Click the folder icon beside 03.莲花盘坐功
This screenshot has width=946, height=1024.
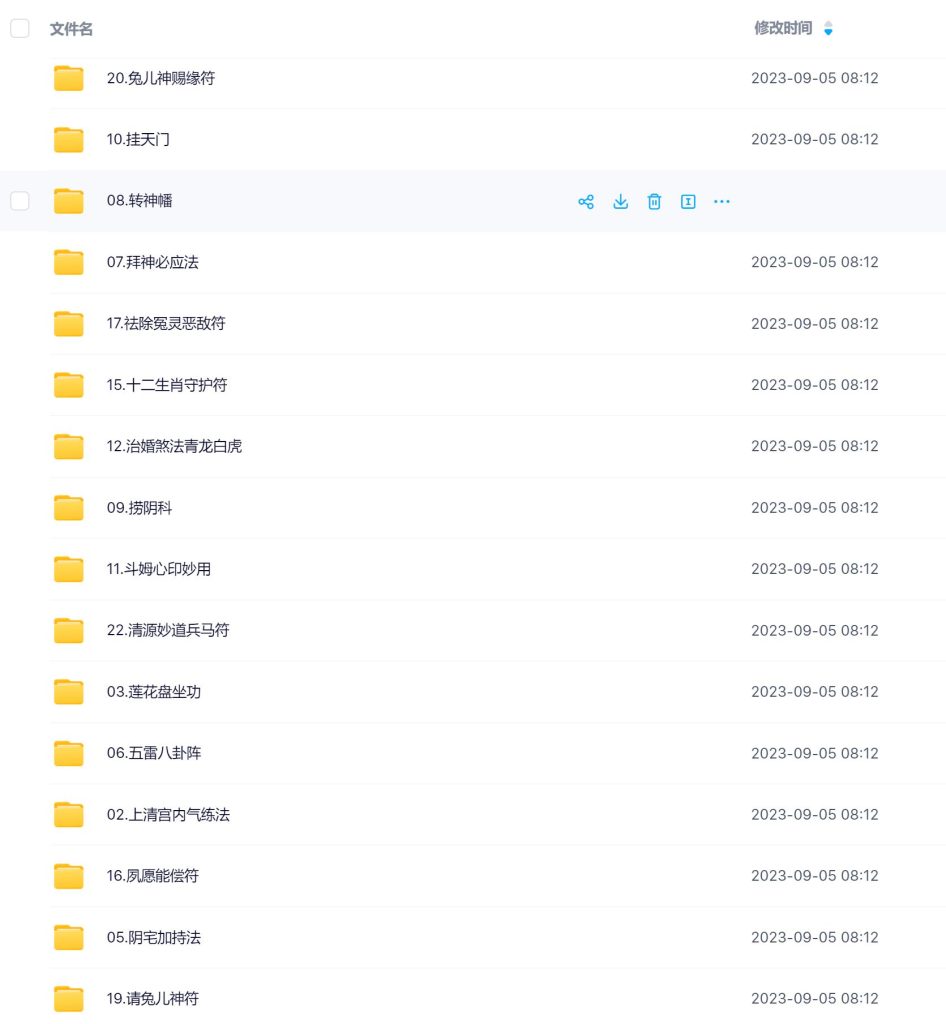[67, 691]
